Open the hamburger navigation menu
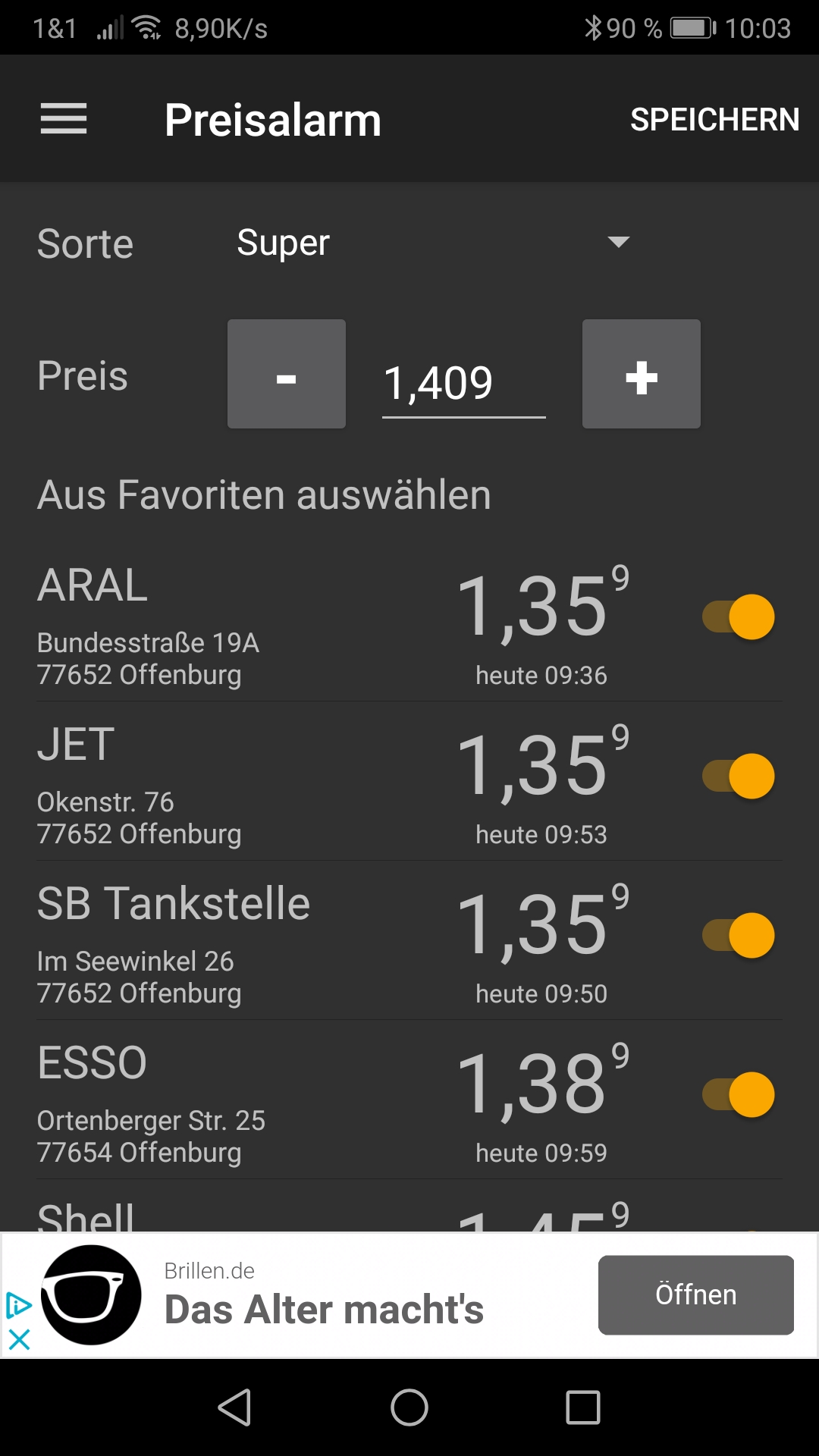 click(64, 119)
